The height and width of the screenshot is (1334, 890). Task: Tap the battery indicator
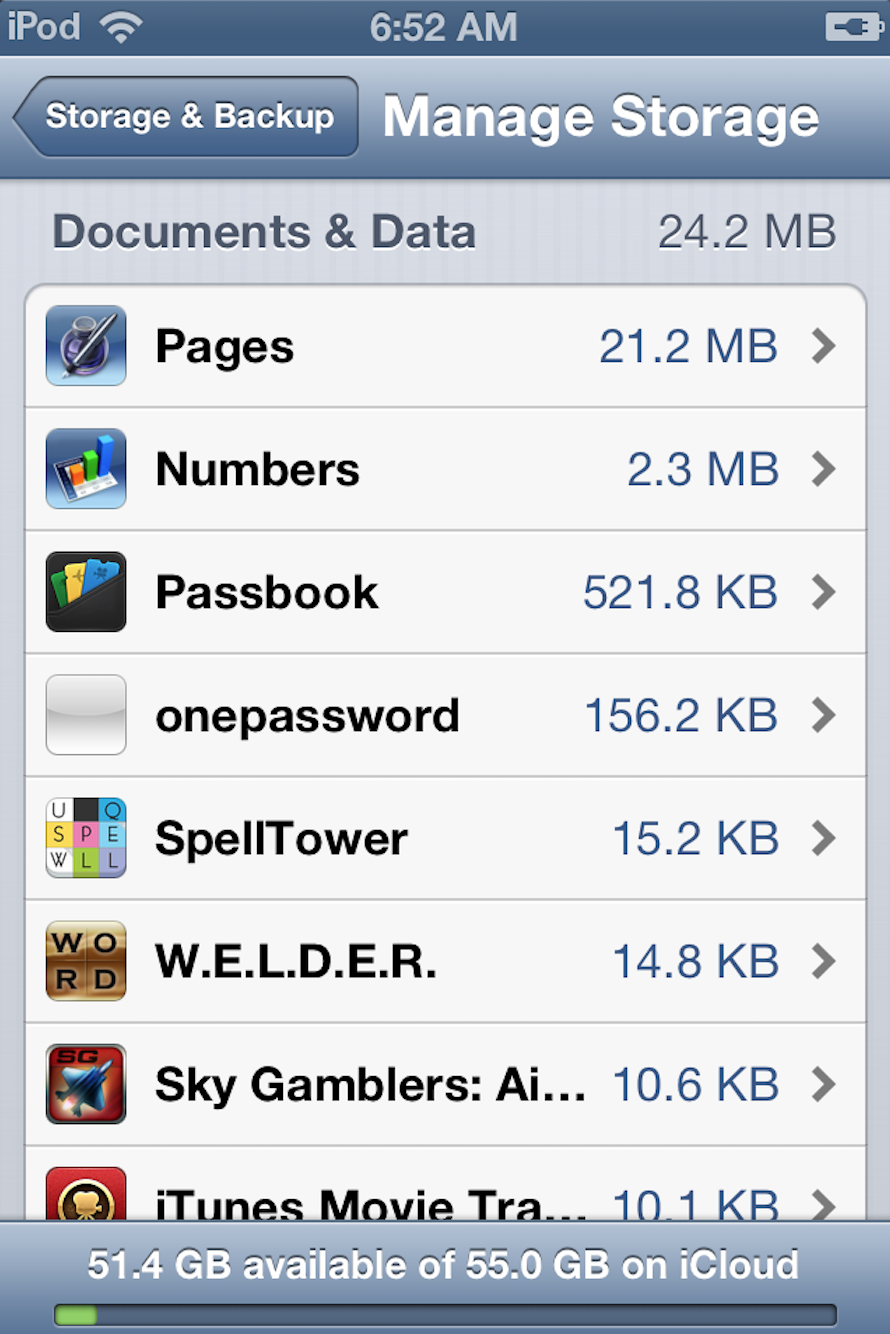(855, 26)
